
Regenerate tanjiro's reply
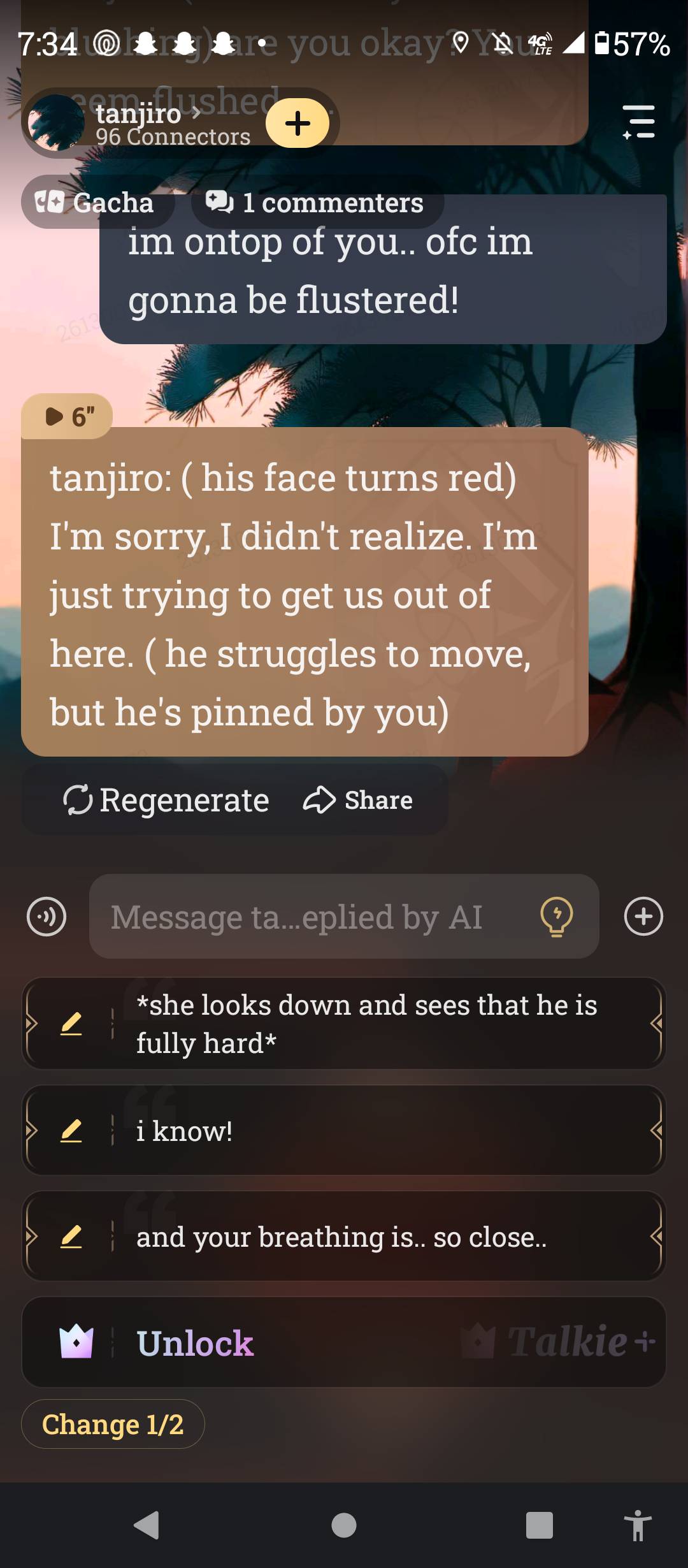click(167, 800)
